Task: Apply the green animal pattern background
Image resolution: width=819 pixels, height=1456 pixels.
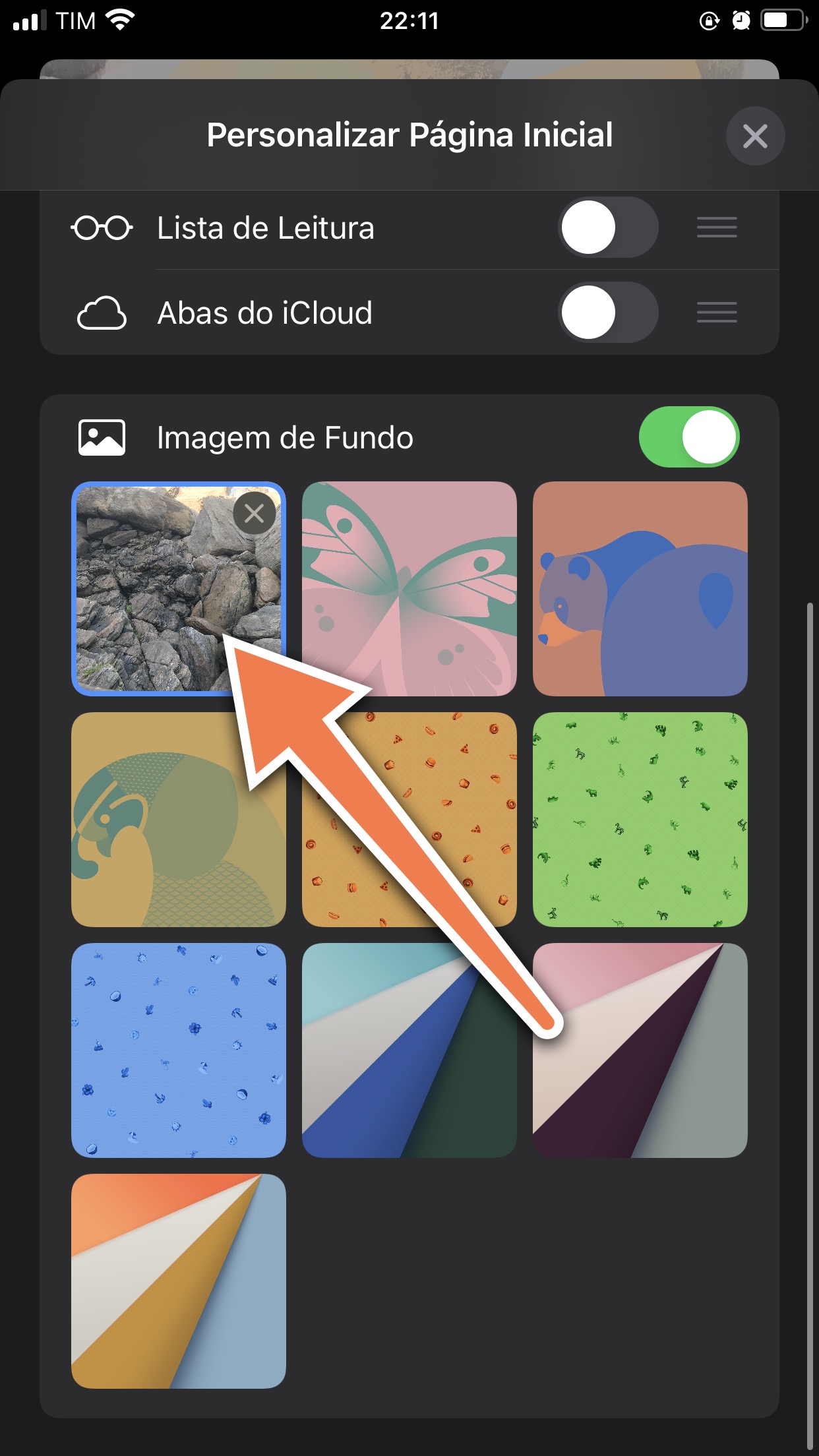Action: [x=640, y=820]
